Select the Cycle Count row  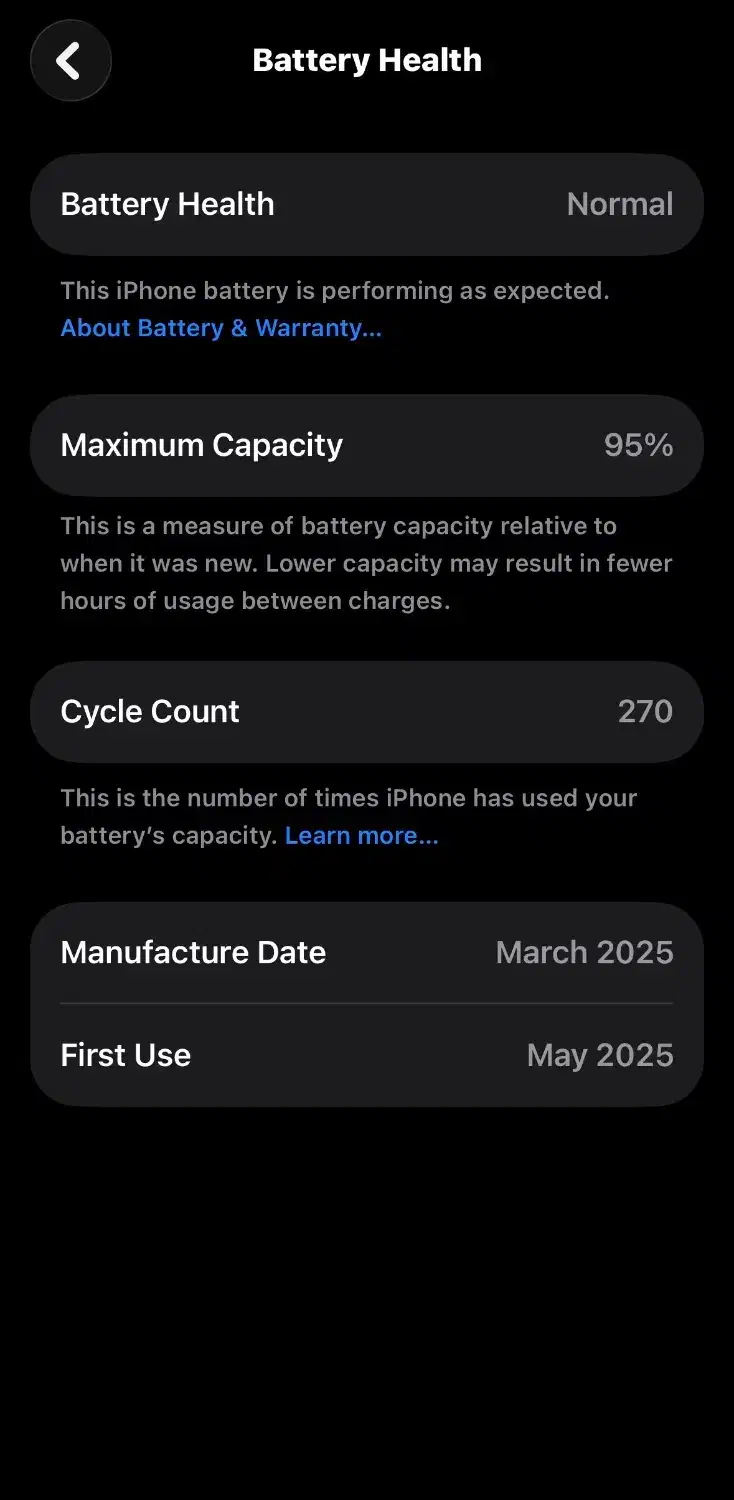pos(367,711)
